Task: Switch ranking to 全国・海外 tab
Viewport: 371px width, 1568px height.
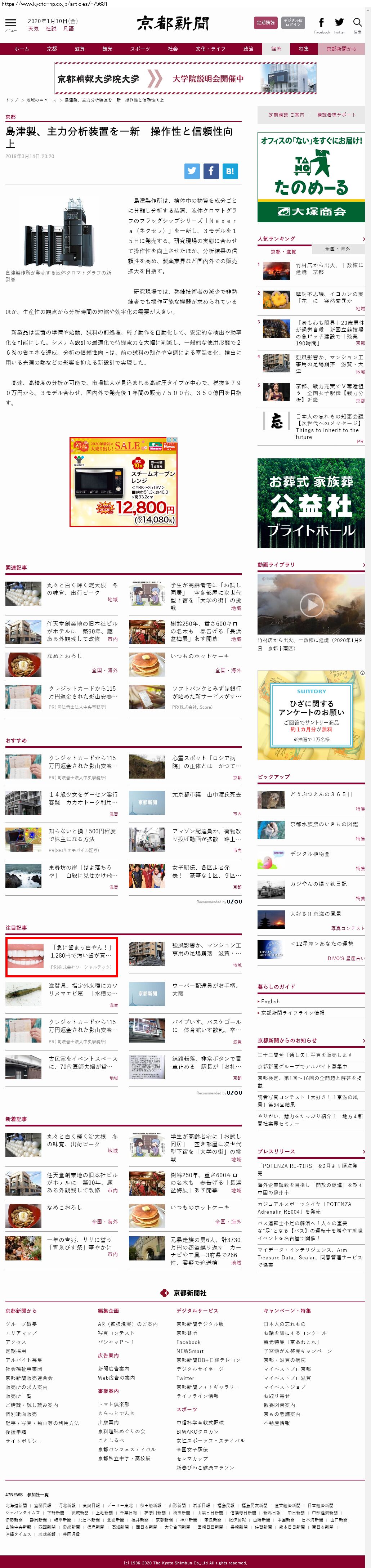Action: [x=337, y=249]
